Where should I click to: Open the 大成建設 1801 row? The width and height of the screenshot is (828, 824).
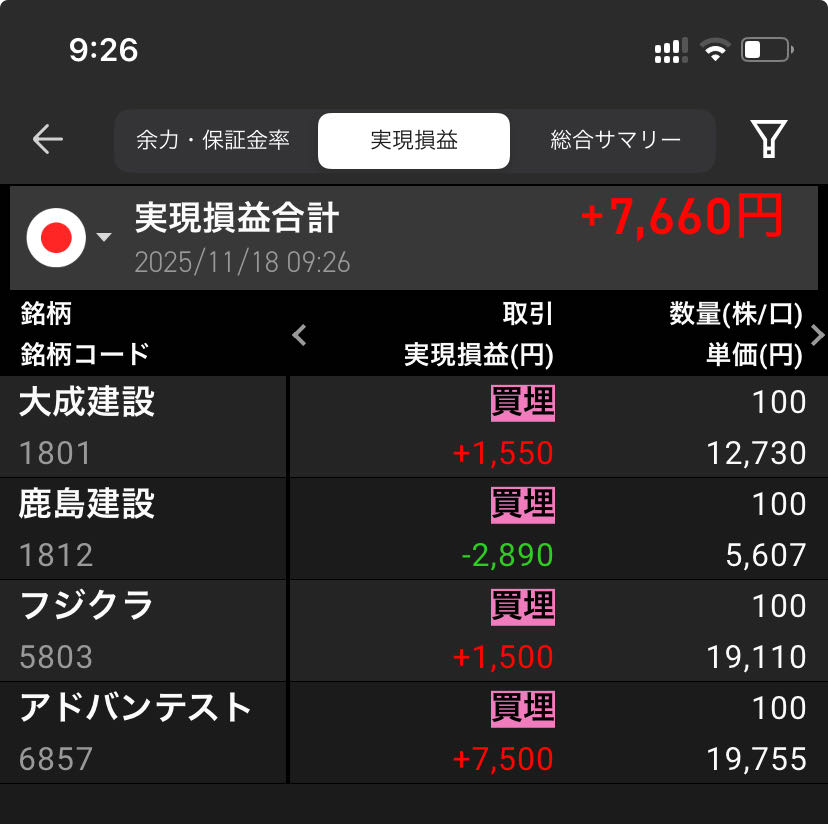coord(414,427)
